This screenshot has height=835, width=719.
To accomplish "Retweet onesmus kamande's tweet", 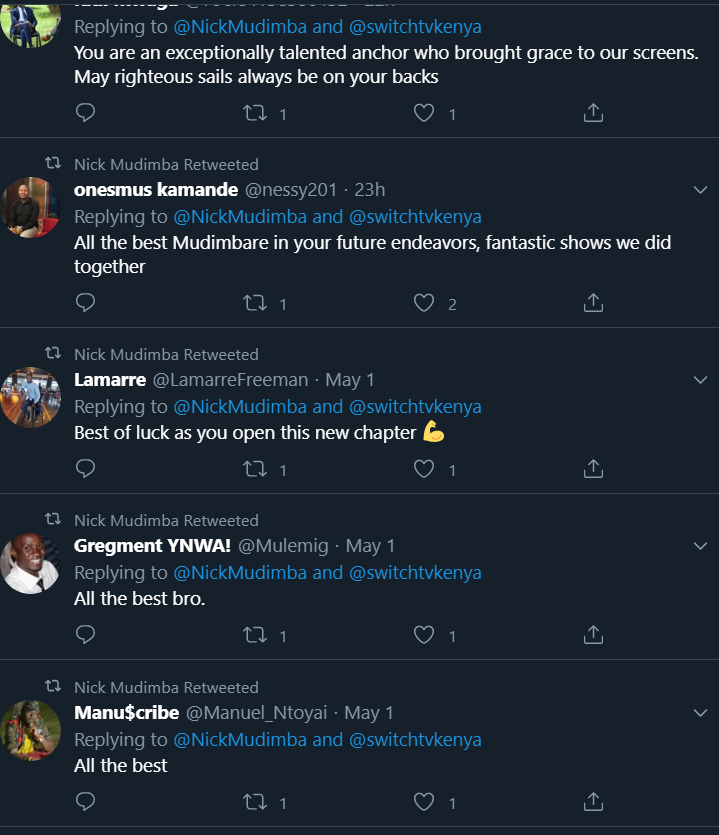I will 255,302.
